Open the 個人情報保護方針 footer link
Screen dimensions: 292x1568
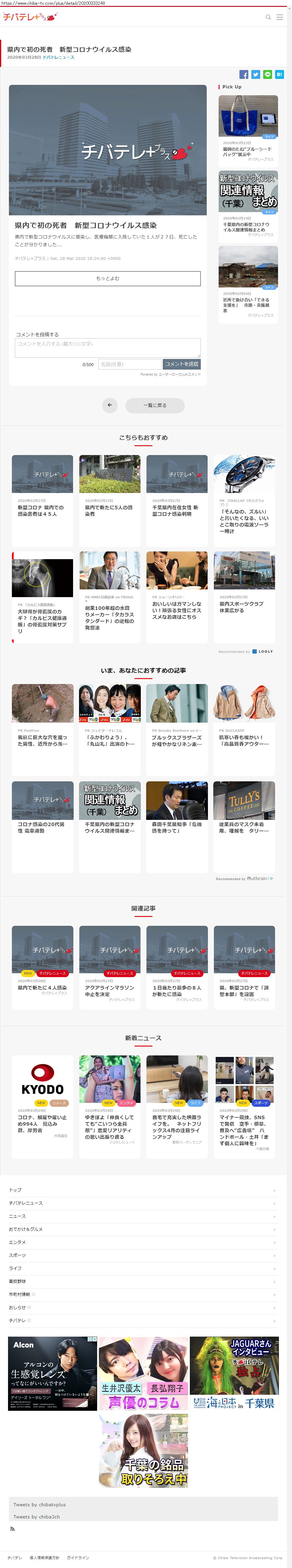pyautogui.click(x=45, y=1558)
